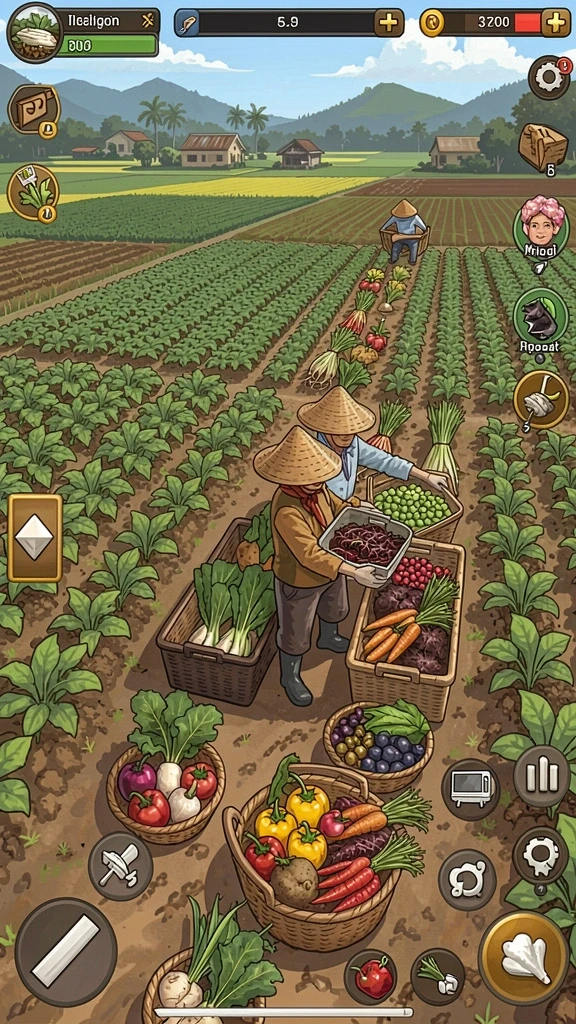Open the microwave cooking button
Screen dimensions: 576x1024
[x=471, y=790]
